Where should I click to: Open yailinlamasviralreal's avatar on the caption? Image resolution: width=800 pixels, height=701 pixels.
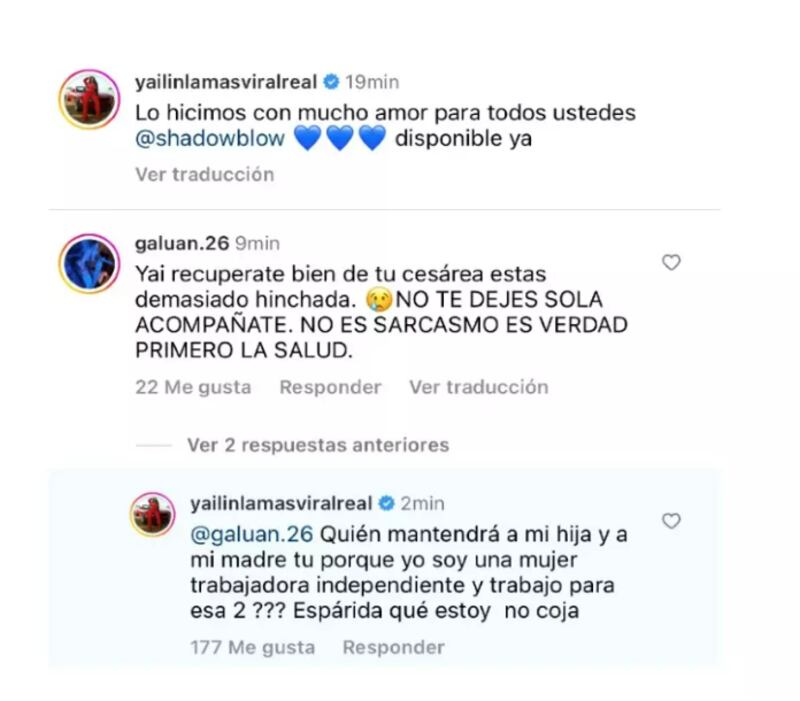click(89, 100)
